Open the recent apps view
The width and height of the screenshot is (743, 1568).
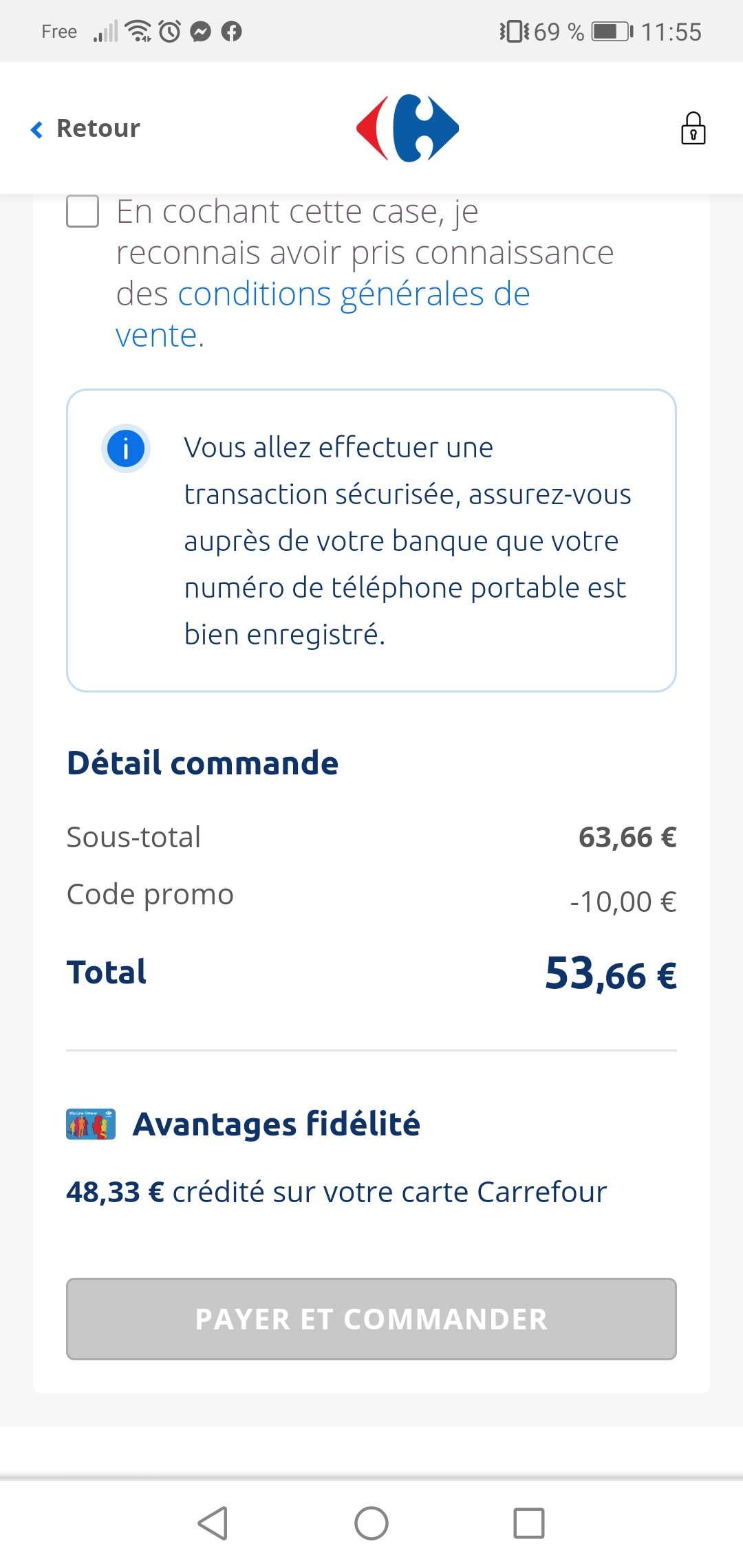(529, 1523)
